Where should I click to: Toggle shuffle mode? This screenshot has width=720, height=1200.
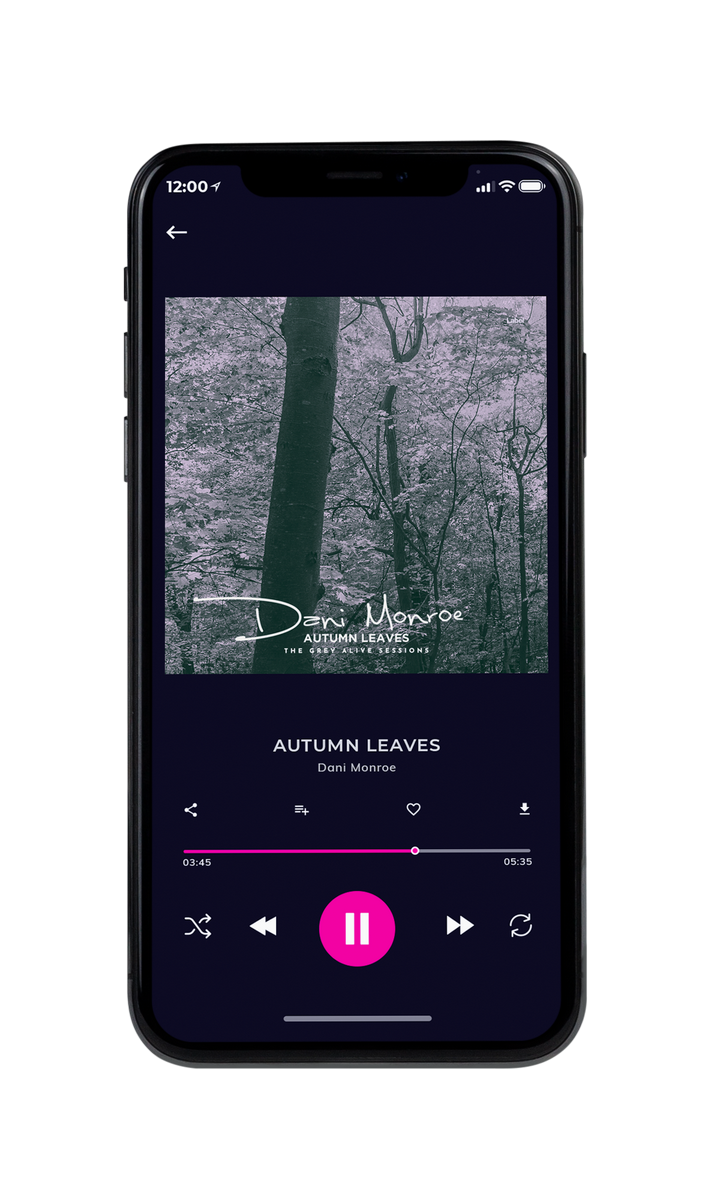pos(197,927)
